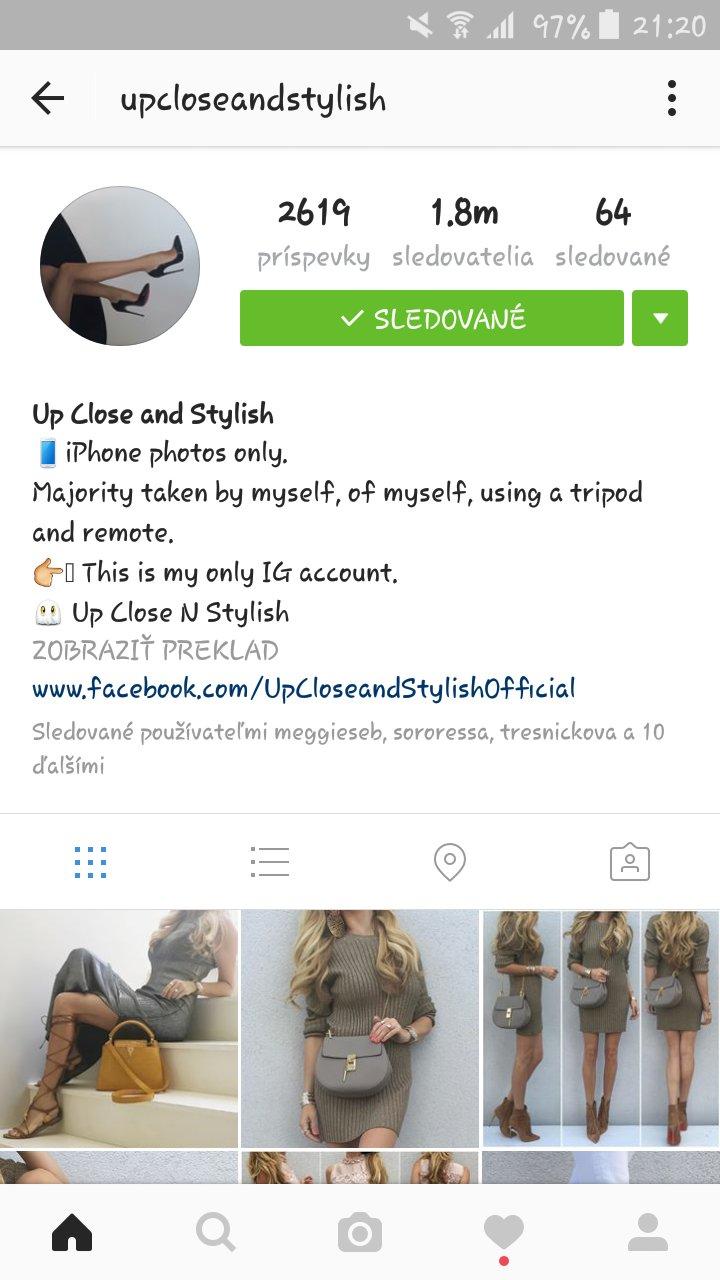720x1280 pixels.
Task: View the 1.8m sledovatelia list
Action: tap(463, 232)
